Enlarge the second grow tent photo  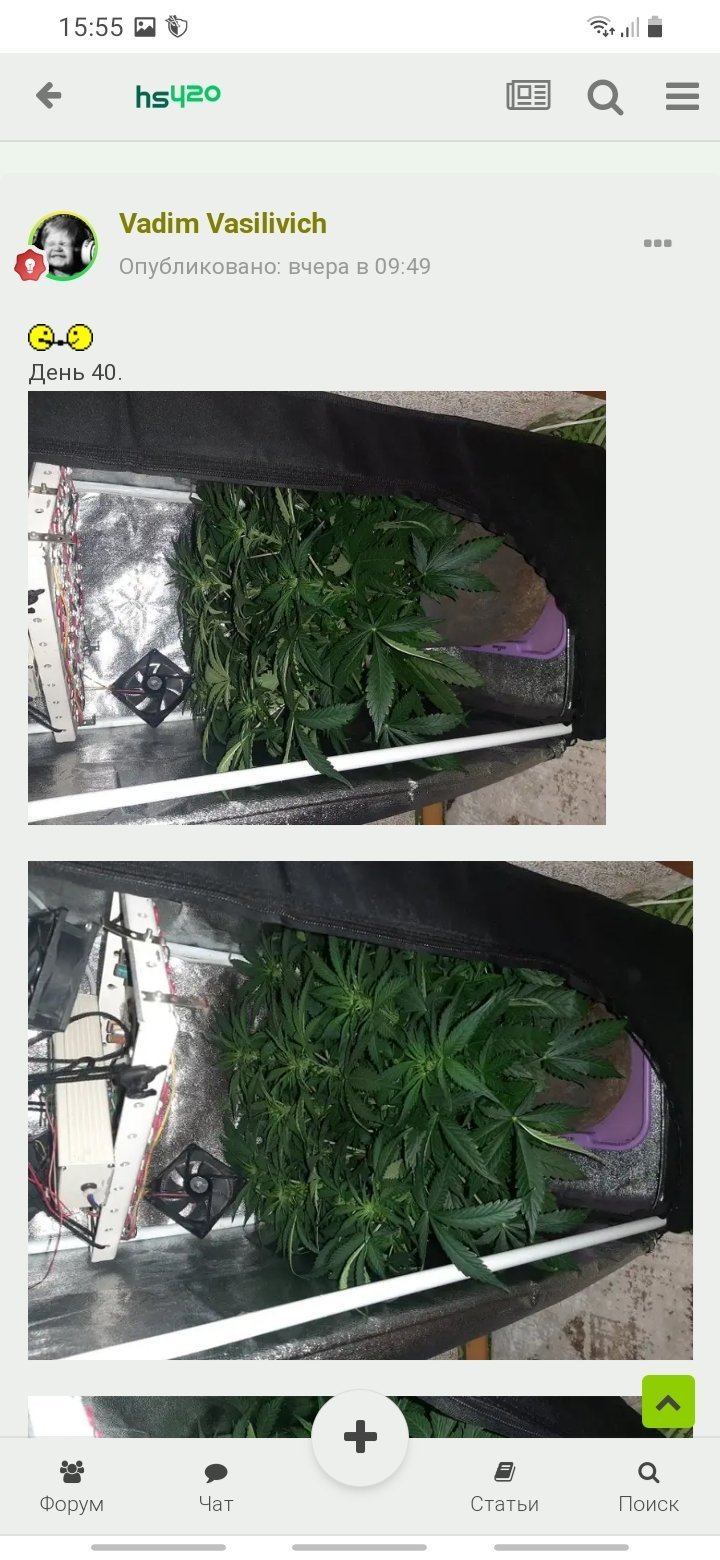(360, 1110)
